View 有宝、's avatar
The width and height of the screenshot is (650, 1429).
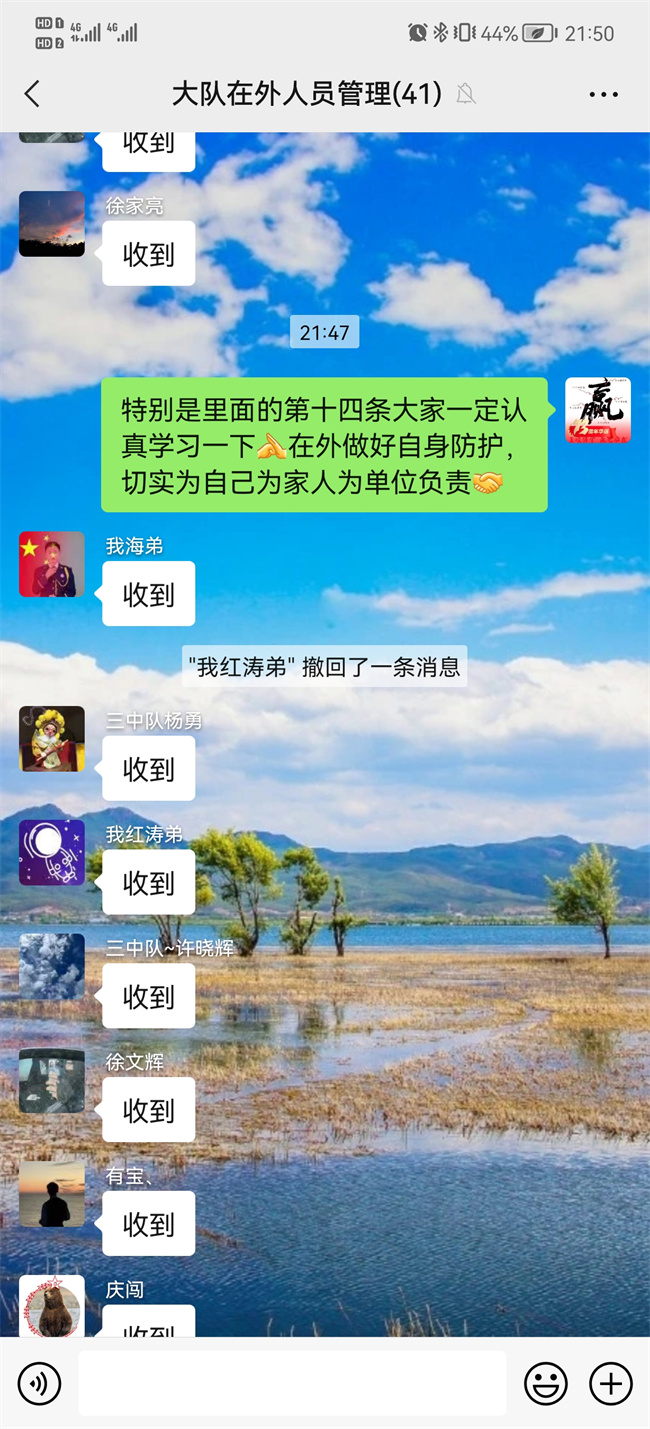click(52, 1195)
